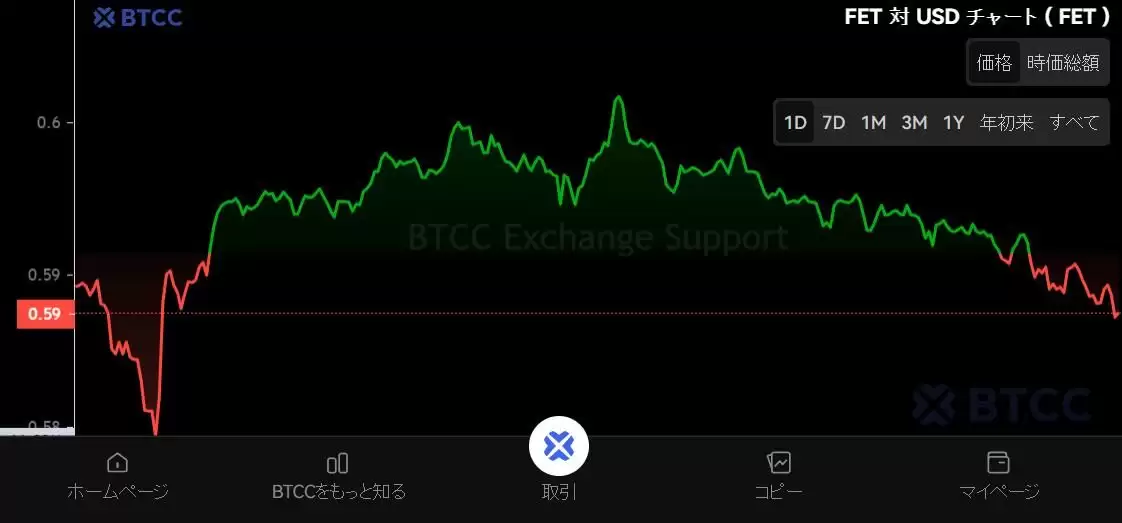1122x523 pixels.
Task: Show the 1M chart range
Action: 873,123
